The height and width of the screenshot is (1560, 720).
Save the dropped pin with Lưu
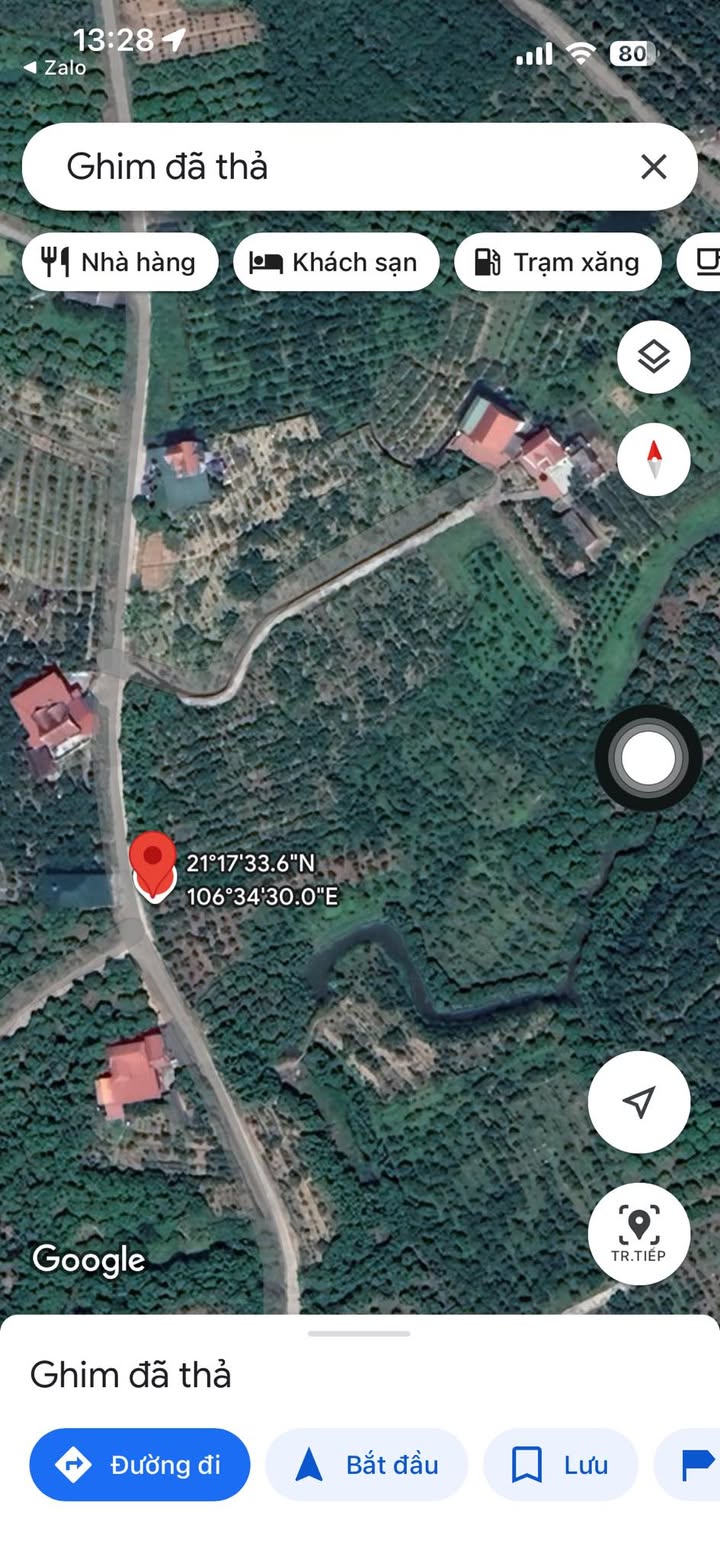coord(560,1465)
